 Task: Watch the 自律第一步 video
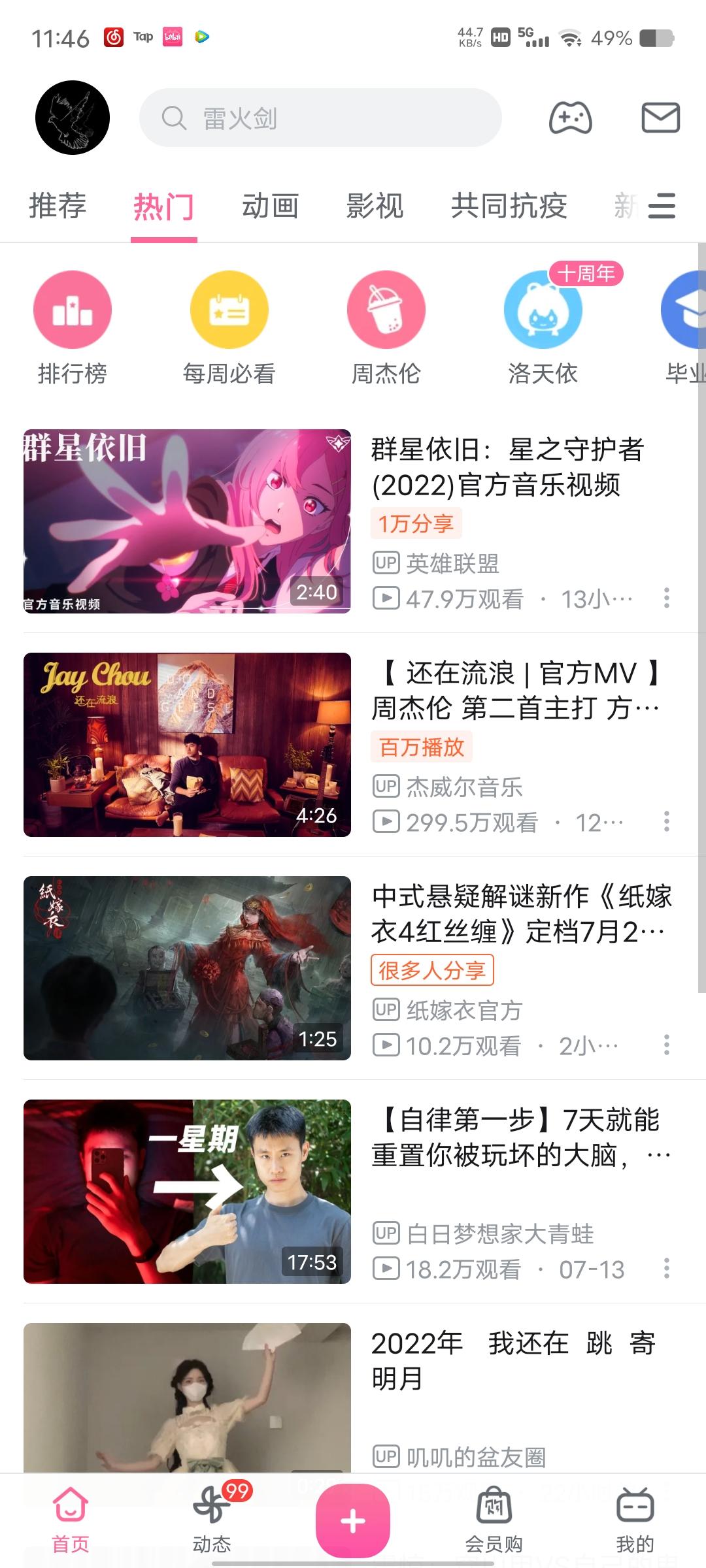pos(187,1191)
